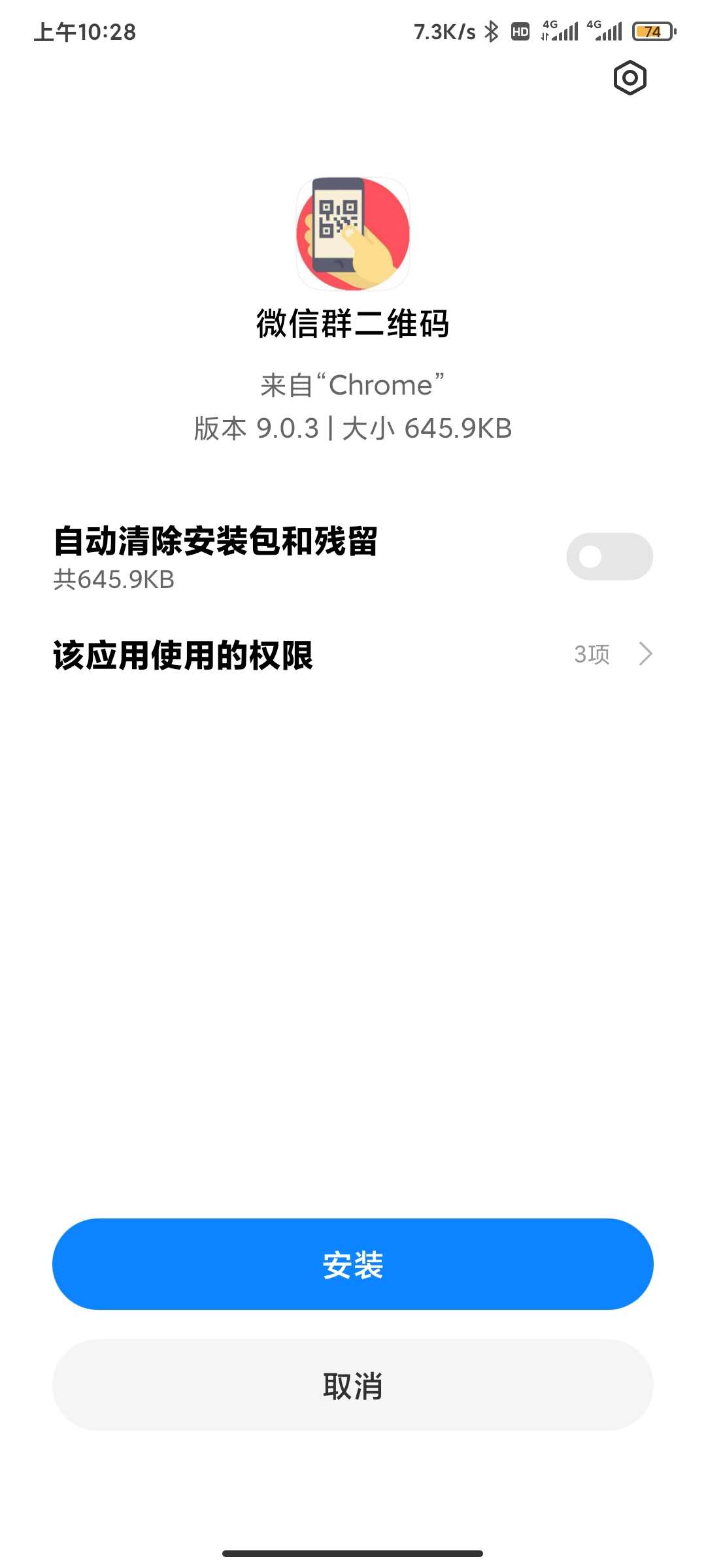Expand 该应用使用的权限 to view 3 permissions
This screenshot has height=1568, width=706.
(185, 653)
